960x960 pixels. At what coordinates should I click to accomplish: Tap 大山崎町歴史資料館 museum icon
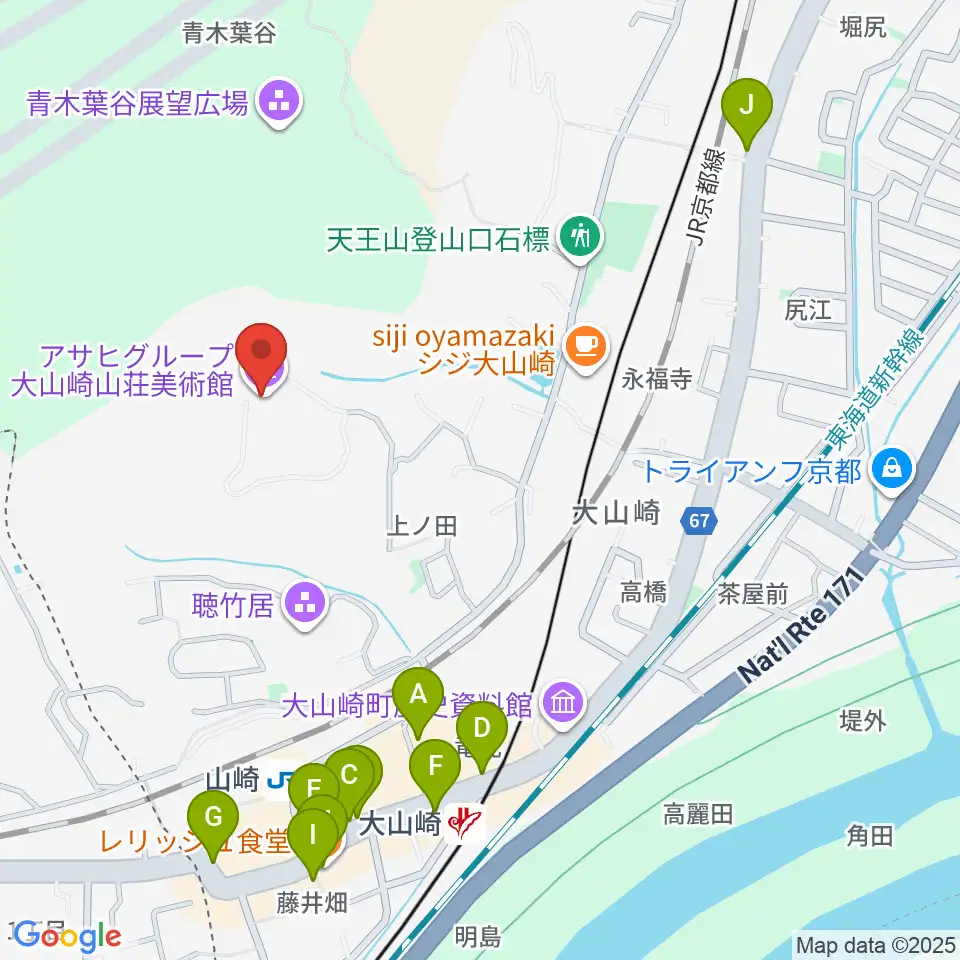[x=563, y=704]
